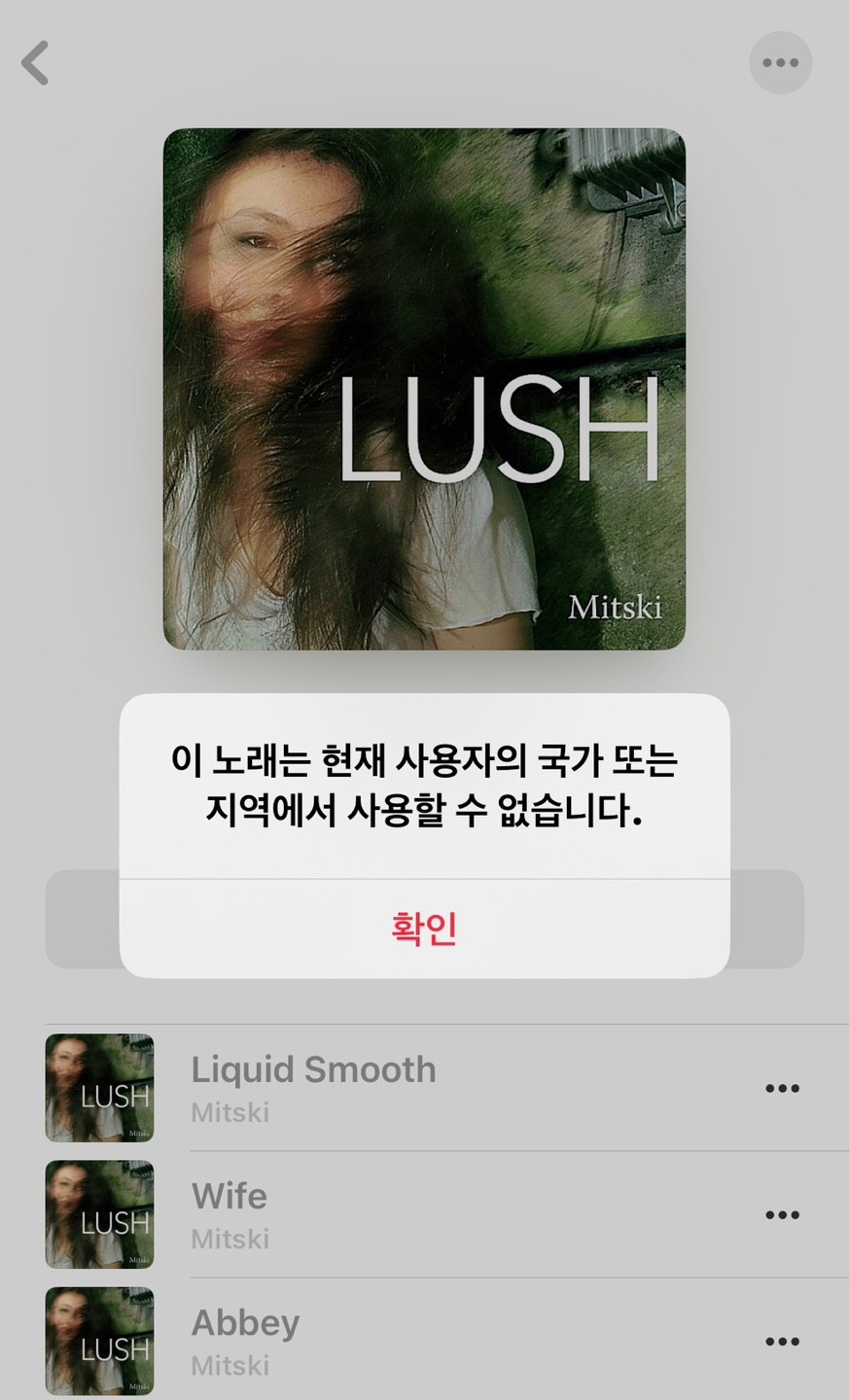849x1400 pixels.
Task: Play the song Liquid Smooth
Action: (313, 1087)
